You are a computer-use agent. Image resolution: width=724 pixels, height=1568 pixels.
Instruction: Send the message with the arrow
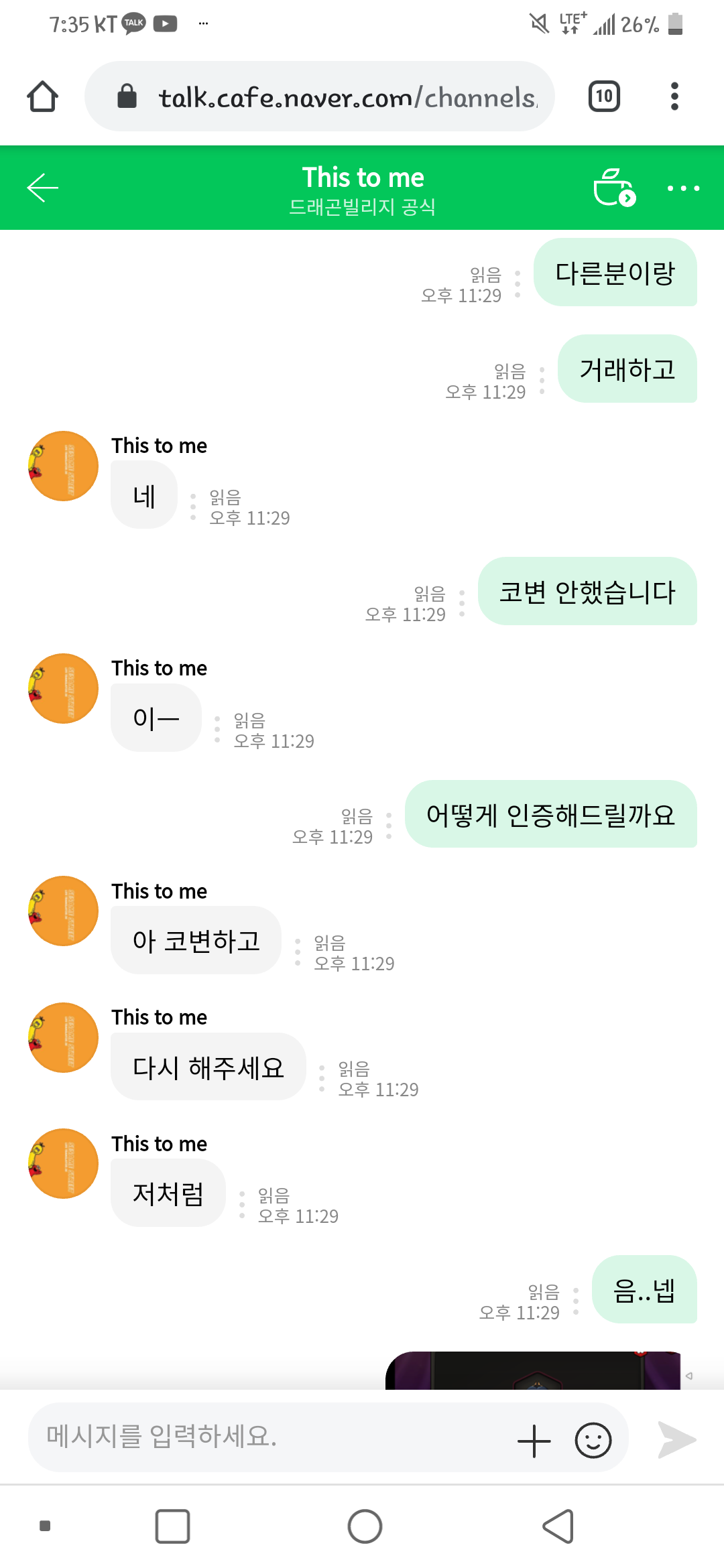[x=677, y=1439]
